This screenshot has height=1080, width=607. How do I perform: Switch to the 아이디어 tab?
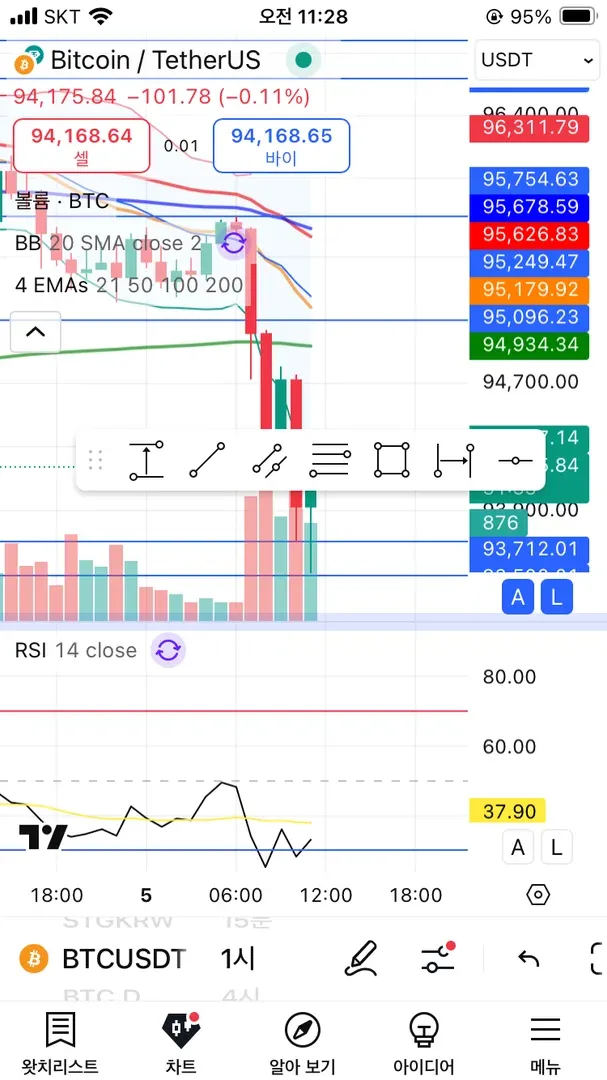pyautogui.click(x=424, y=1042)
